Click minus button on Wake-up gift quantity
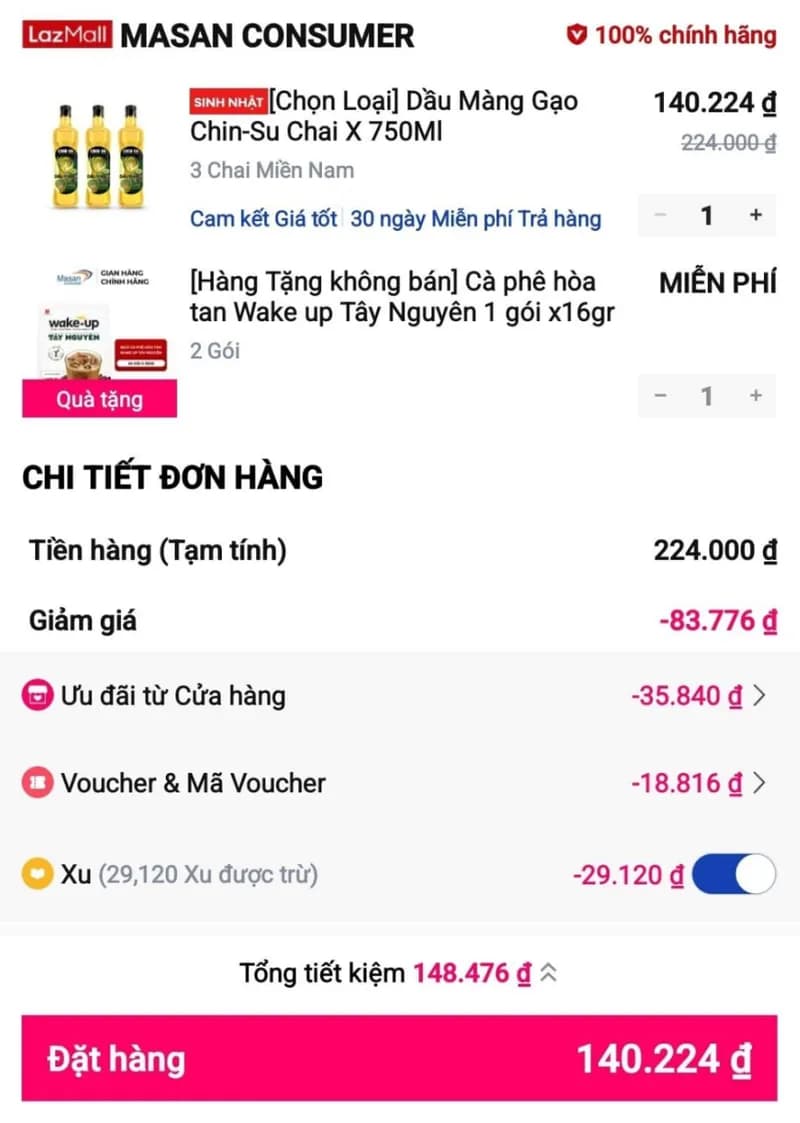Viewport: 800px width, 1123px height. (x=661, y=396)
